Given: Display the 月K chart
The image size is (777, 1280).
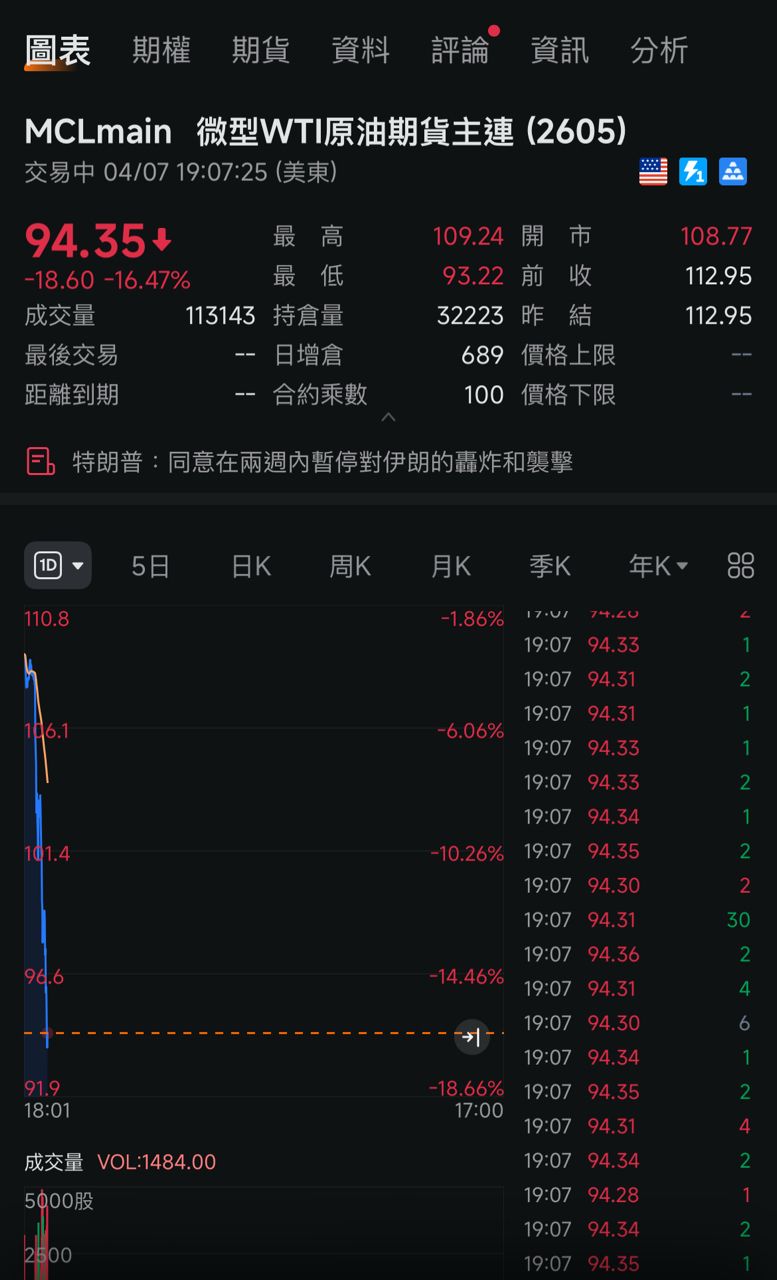Looking at the screenshot, I should [x=450, y=567].
